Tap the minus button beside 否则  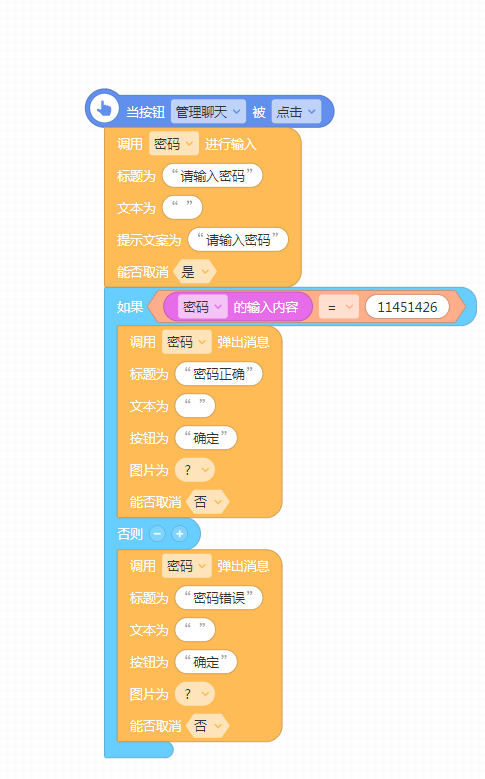point(158,534)
